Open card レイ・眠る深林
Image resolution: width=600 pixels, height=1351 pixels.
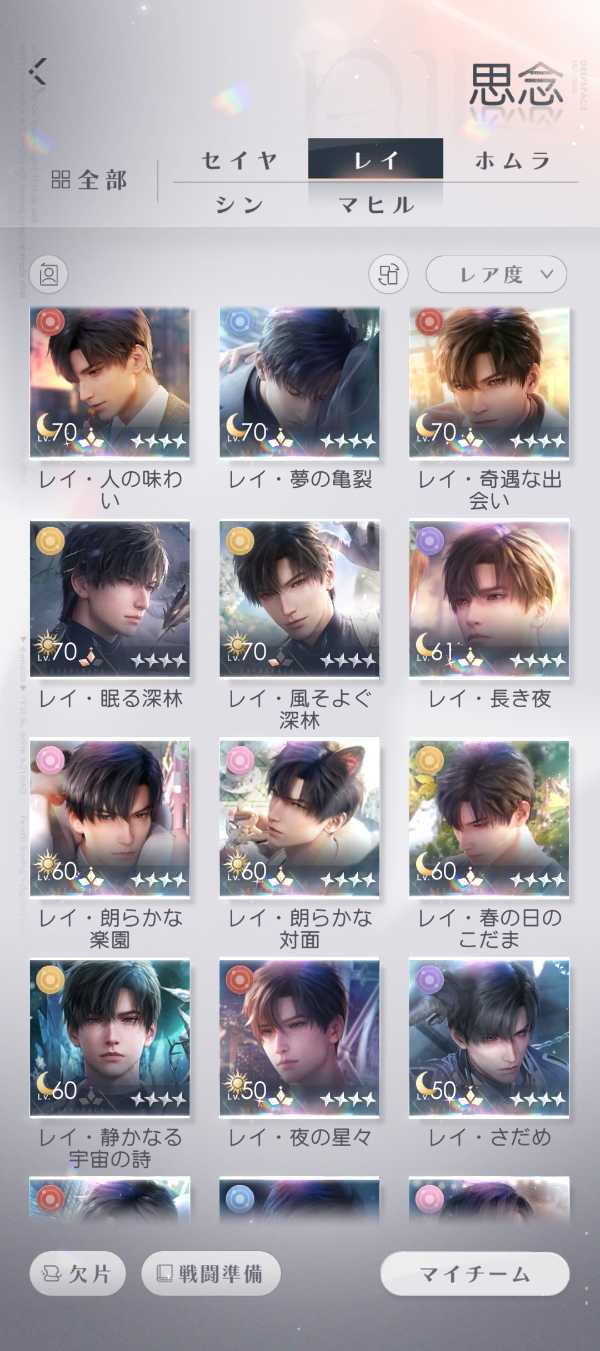(x=110, y=599)
